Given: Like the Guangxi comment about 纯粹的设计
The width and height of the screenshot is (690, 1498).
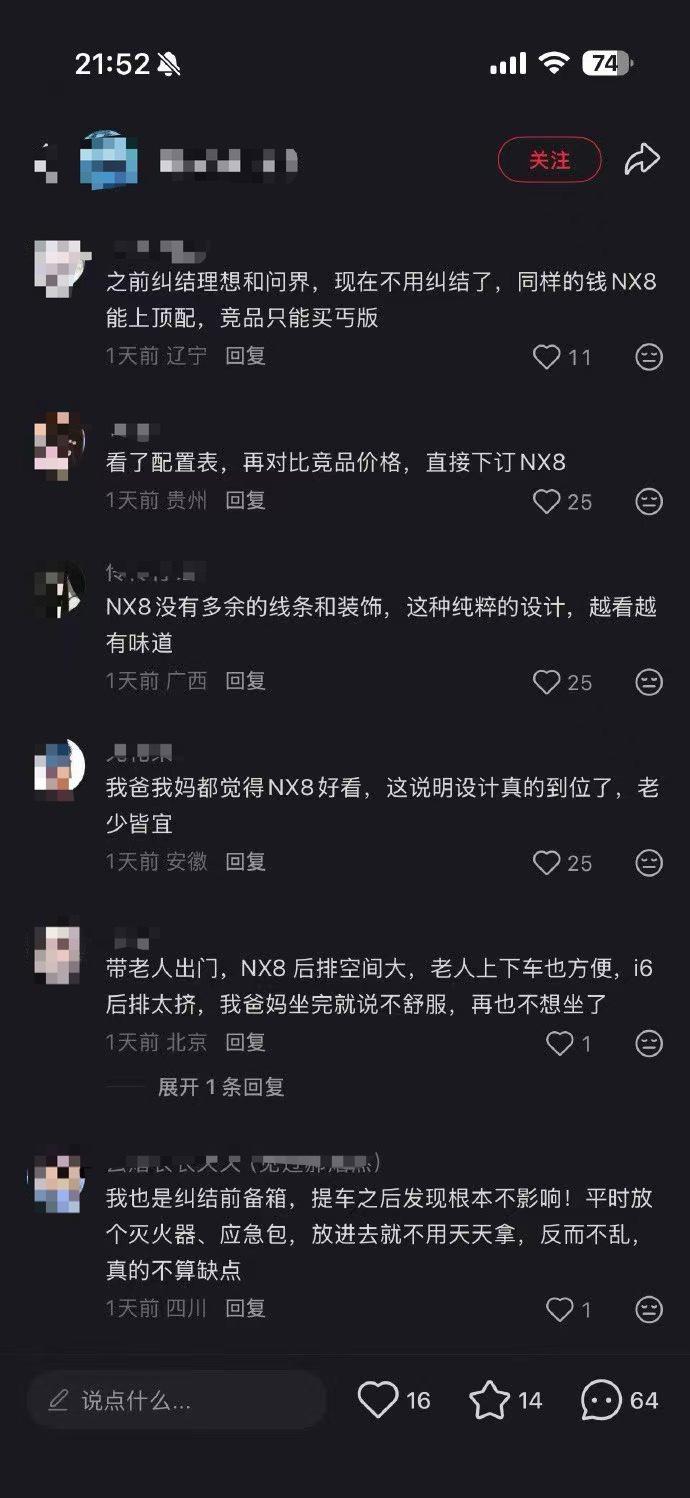Looking at the screenshot, I should (x=546, y=682).
